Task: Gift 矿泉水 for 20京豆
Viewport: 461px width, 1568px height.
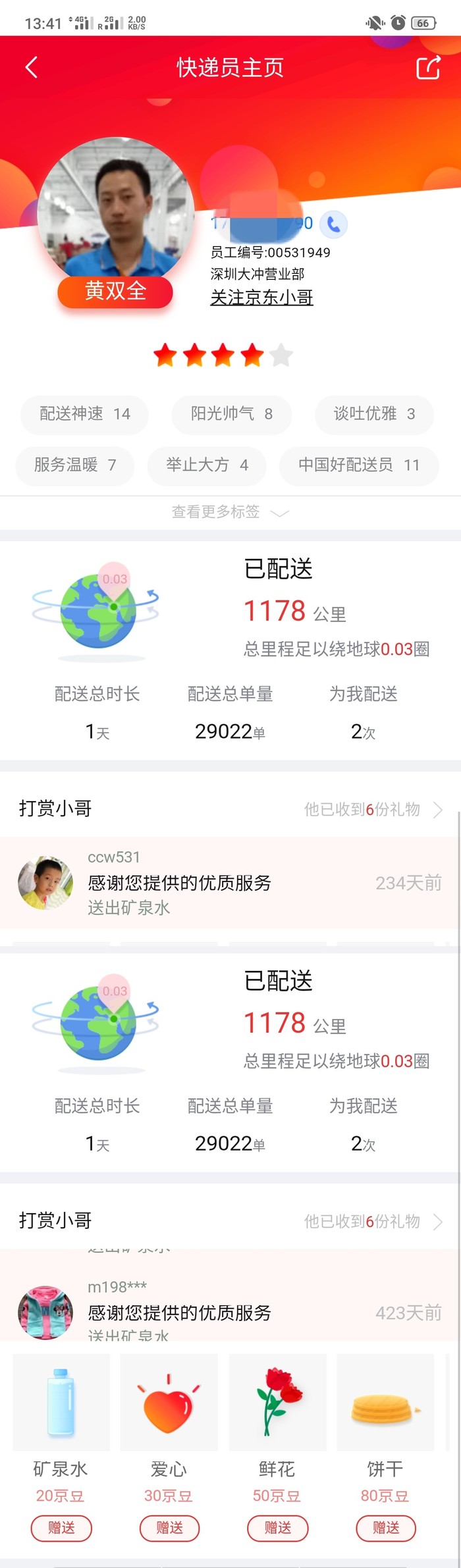Action: point(61,1527)
